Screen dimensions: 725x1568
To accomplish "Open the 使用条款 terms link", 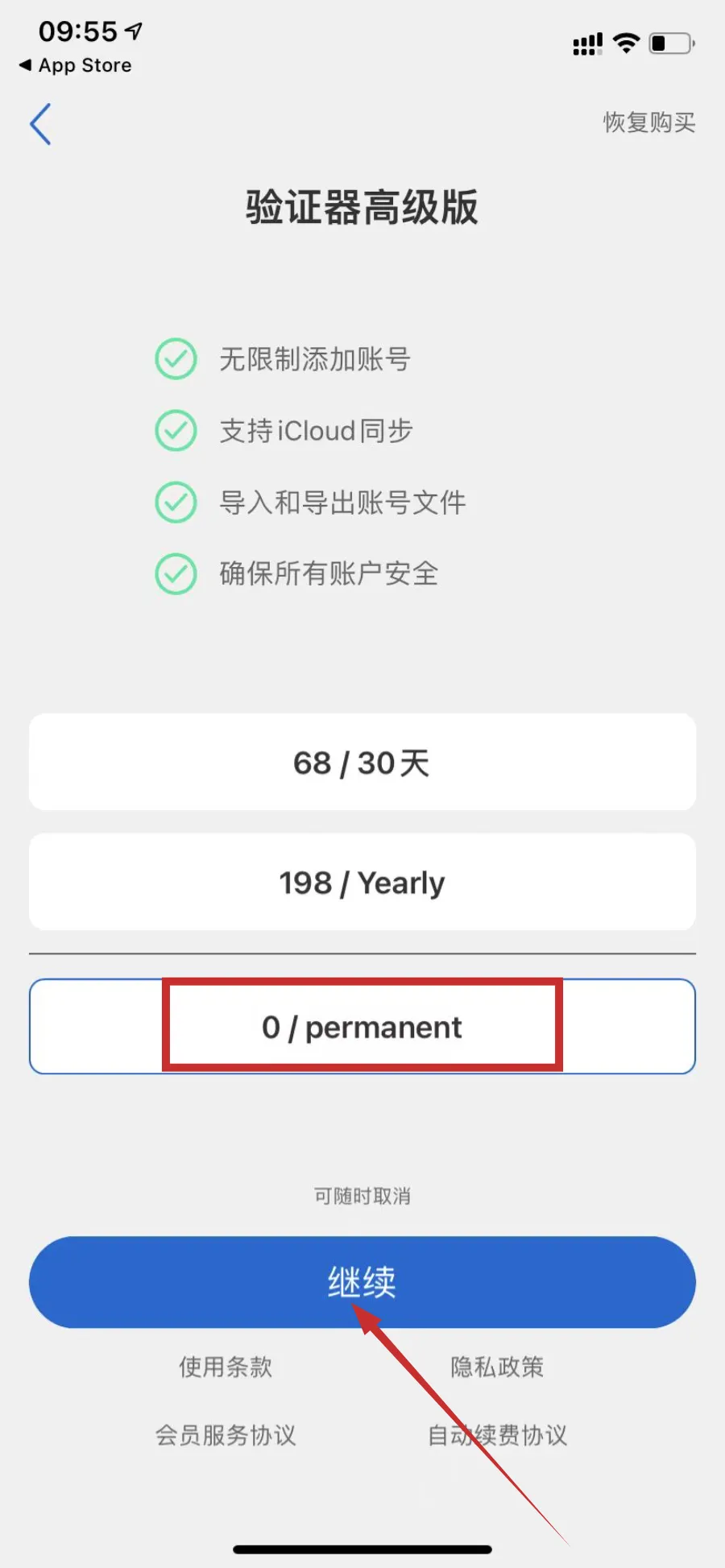I will (226, 1367).
